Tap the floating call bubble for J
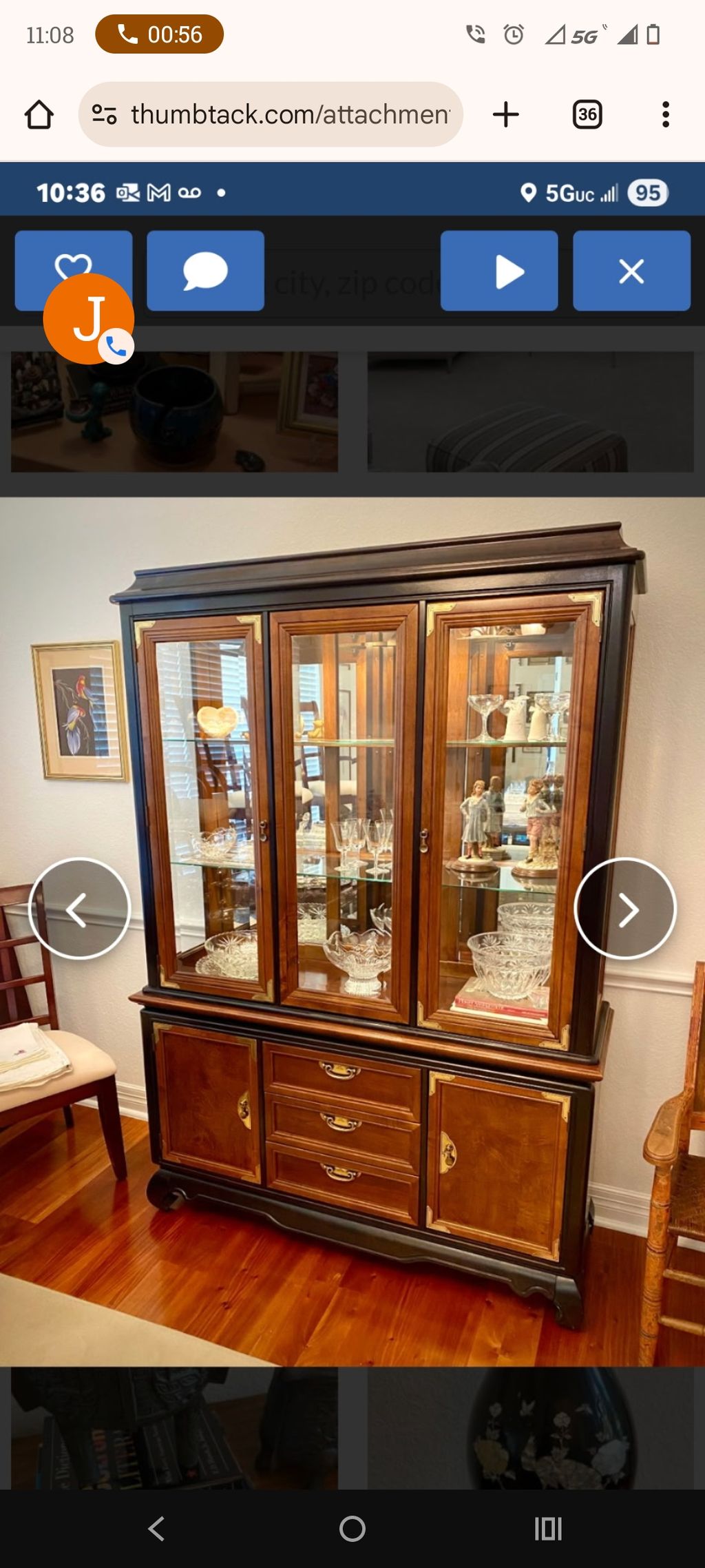Screen dimensions: 705x1568 click(x=89, y=318)
